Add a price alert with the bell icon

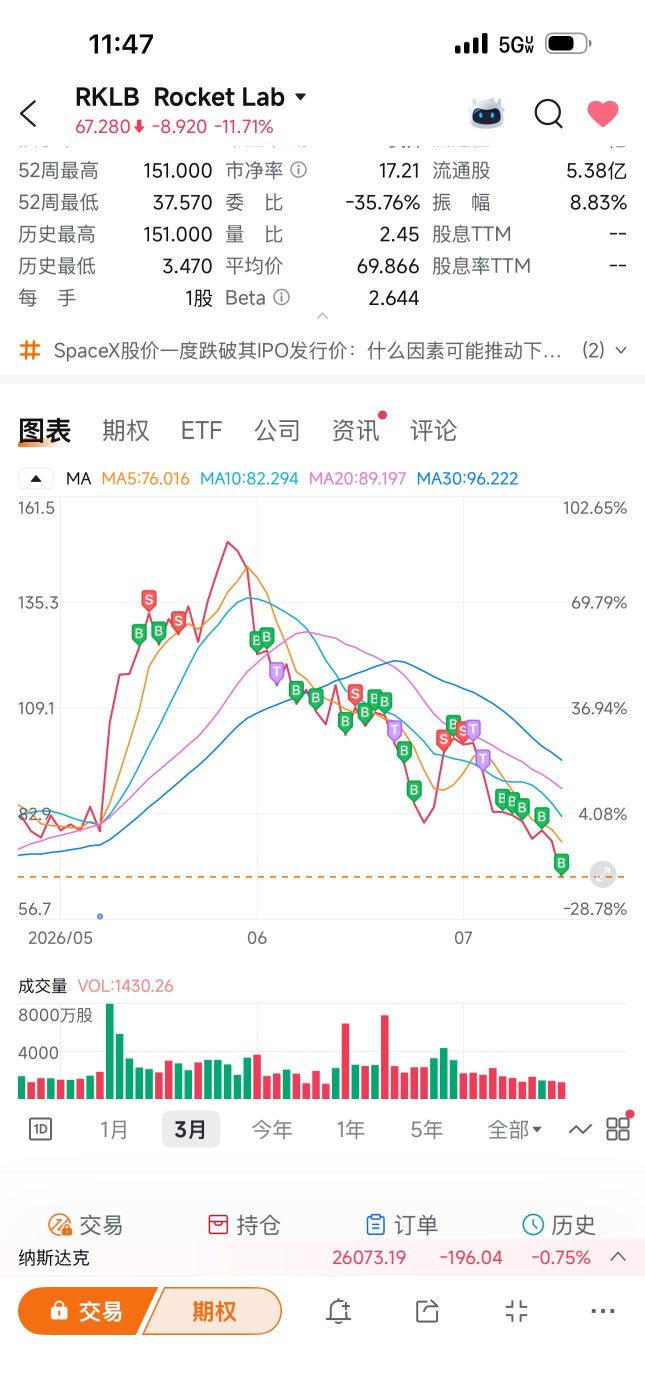point(339,1312)
